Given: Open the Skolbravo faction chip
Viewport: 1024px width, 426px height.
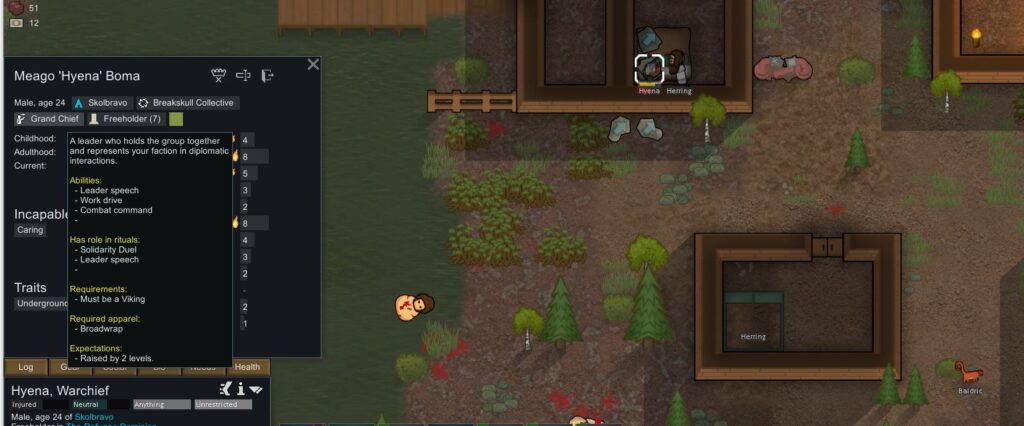Looking at the screenshot, I should coord(101,103).
